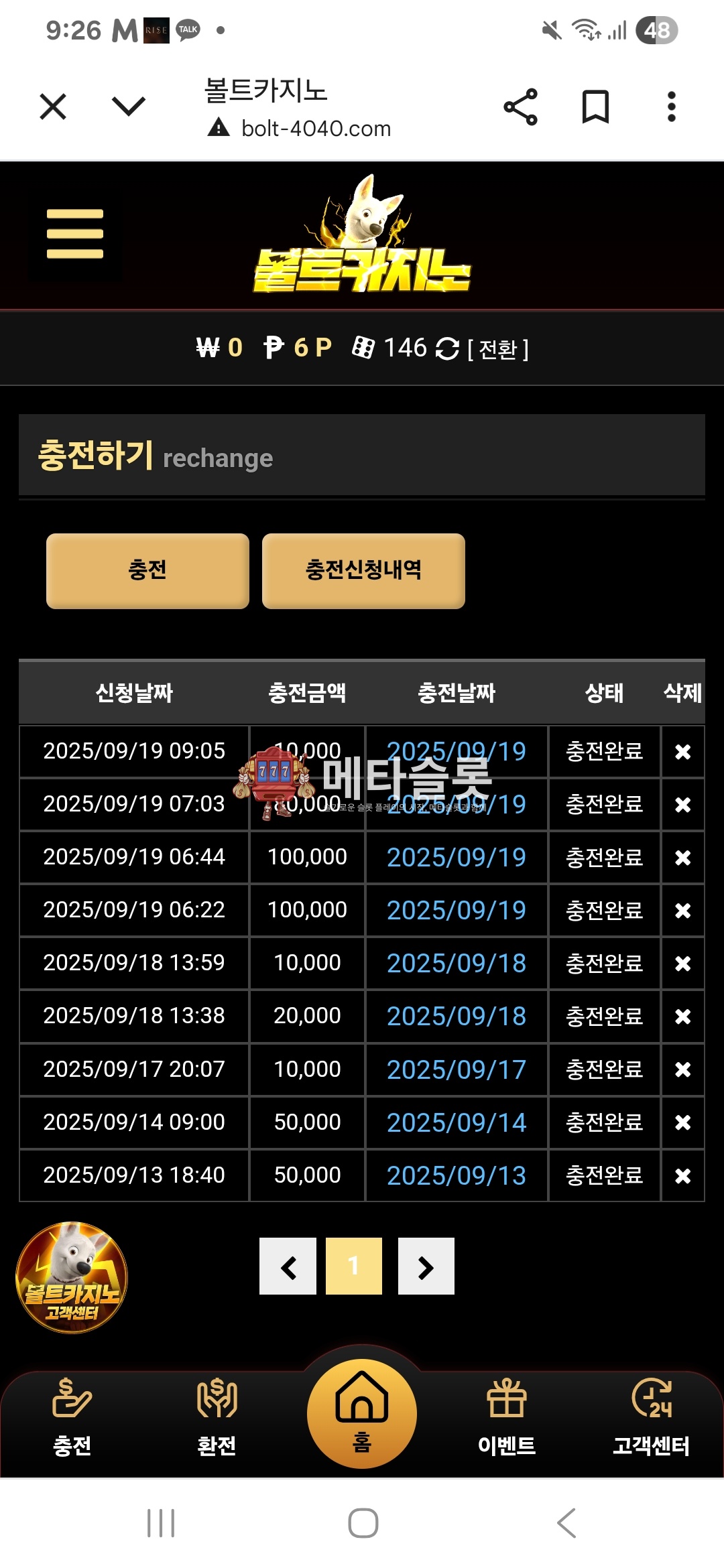This screenshot has height=1568, width=724.
Task: Go to the next page arrow
Action: pos(426,1266)
